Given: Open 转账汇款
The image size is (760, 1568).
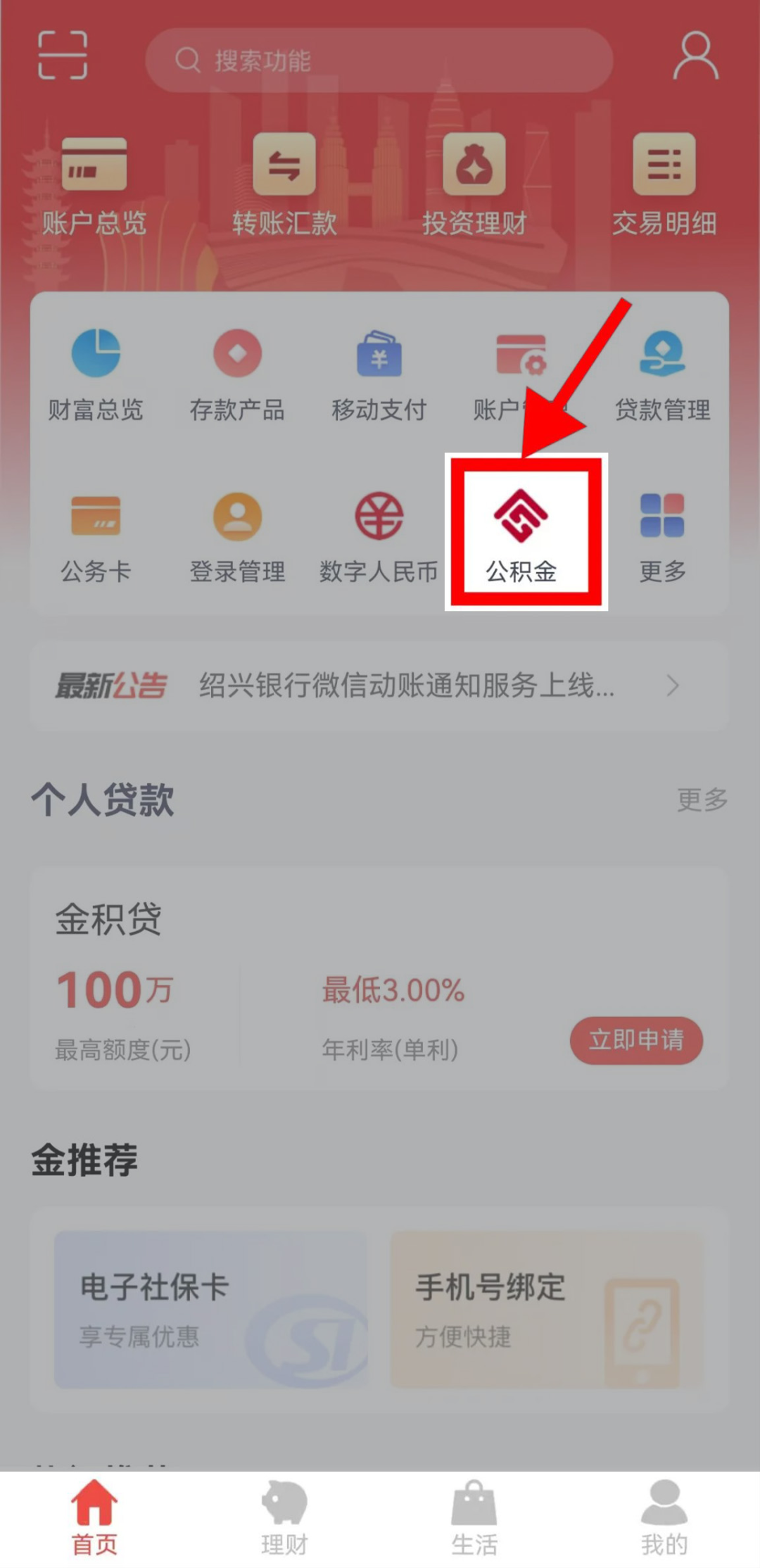Looking at the screenshot, I should pyautogui.click(x=284, y=184).
